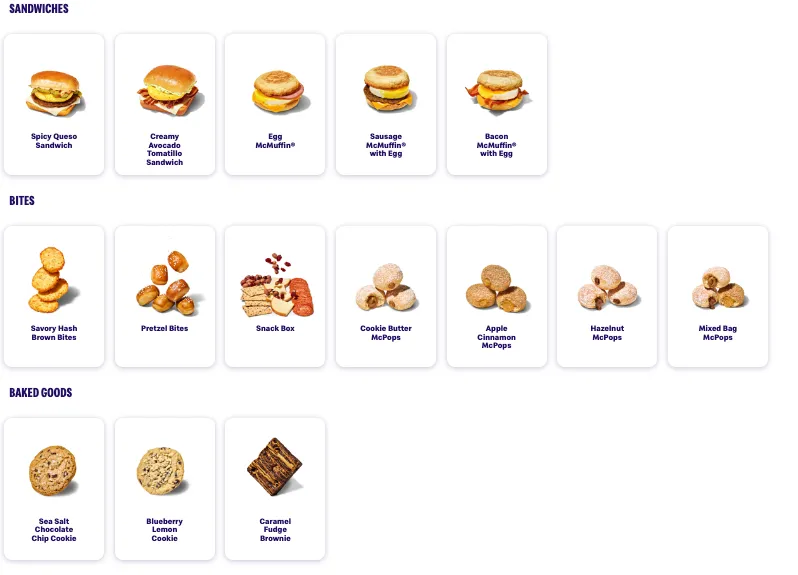This screenshot has width=798, height=575.
Task: Open Savory Hash Brown Bites
Action: (x=54, y=296)
